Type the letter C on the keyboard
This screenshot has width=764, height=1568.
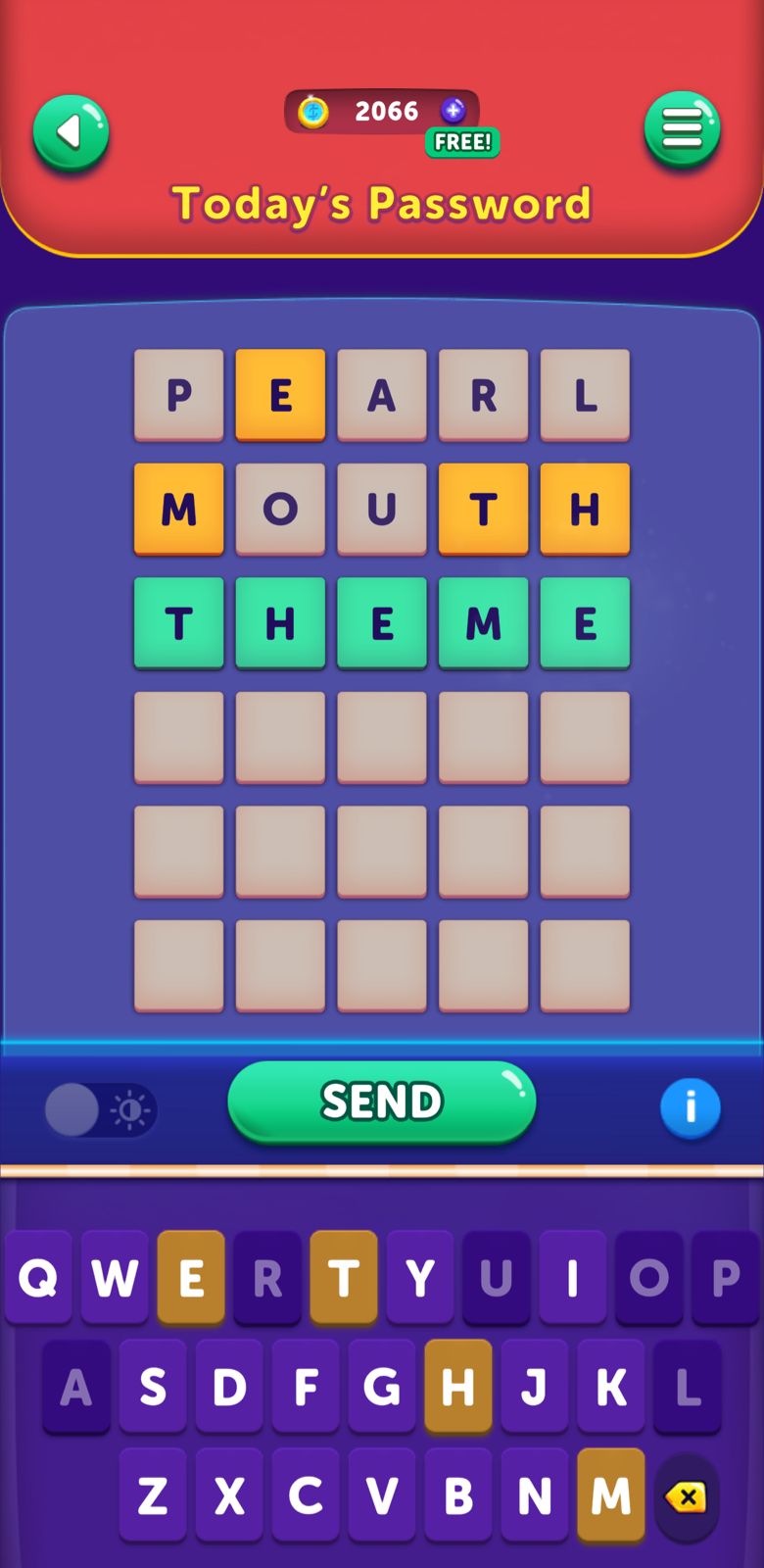306,1495
